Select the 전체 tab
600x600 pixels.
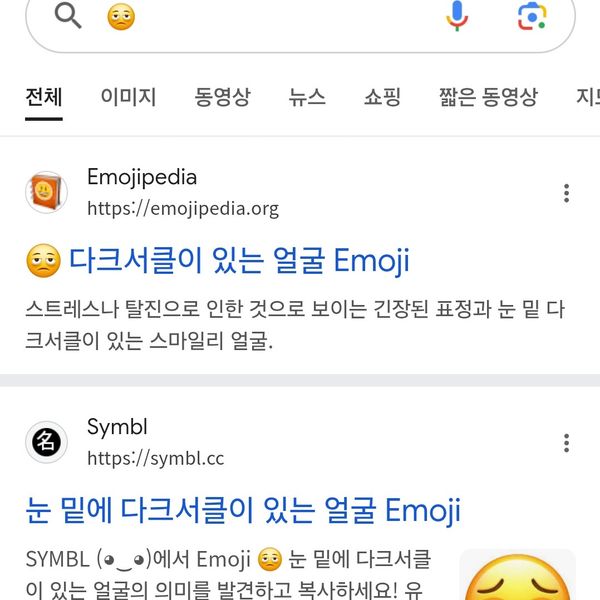point(44,97)
